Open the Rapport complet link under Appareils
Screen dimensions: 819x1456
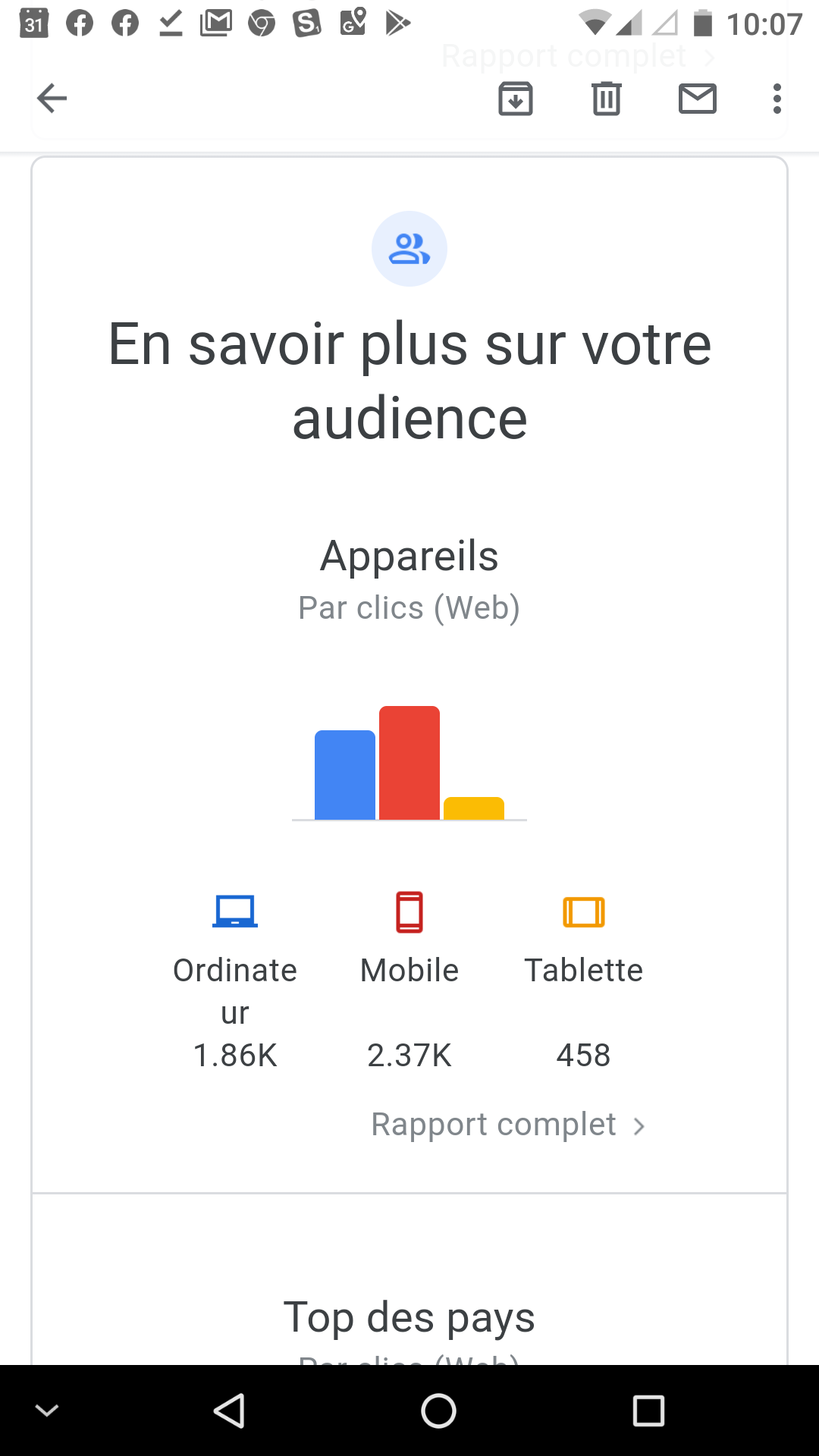coord(508,1125)
